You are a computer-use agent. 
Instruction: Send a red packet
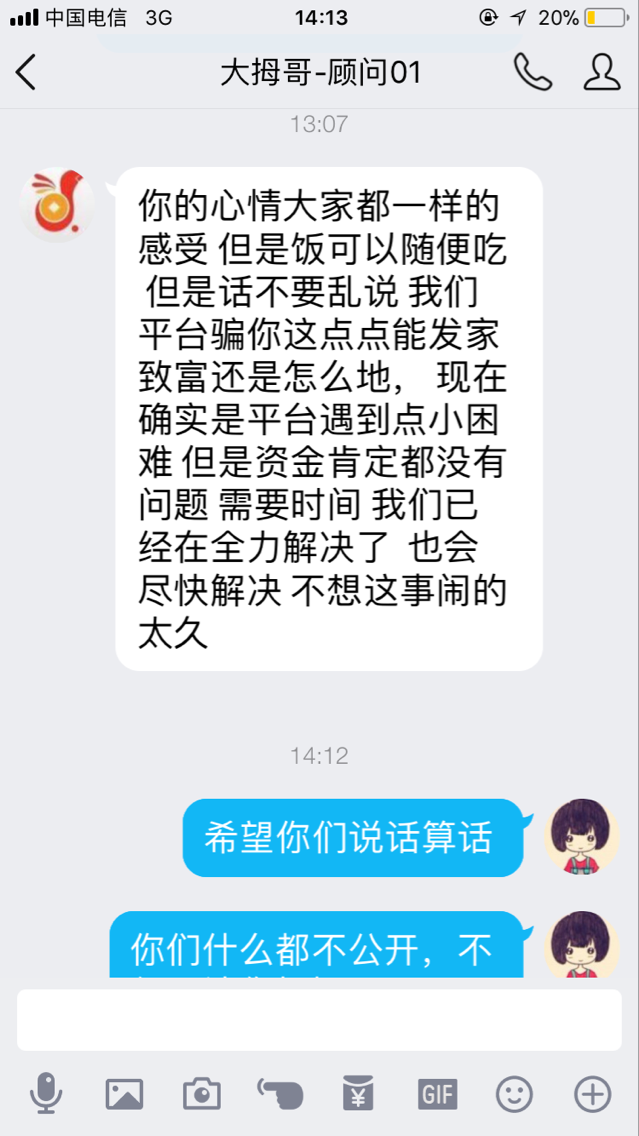coord(358,1094)
